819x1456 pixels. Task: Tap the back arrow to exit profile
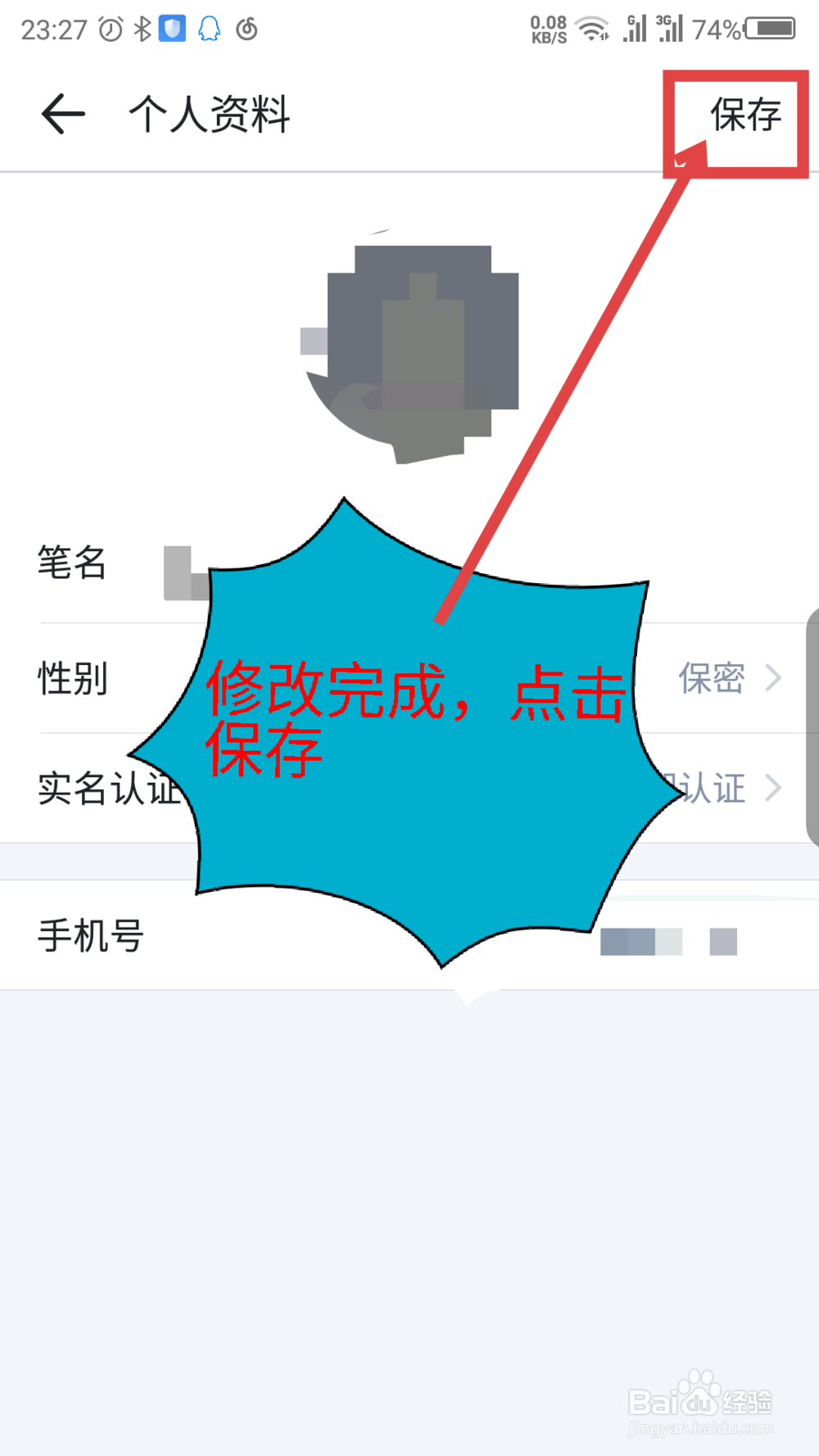tap(61, 115)
